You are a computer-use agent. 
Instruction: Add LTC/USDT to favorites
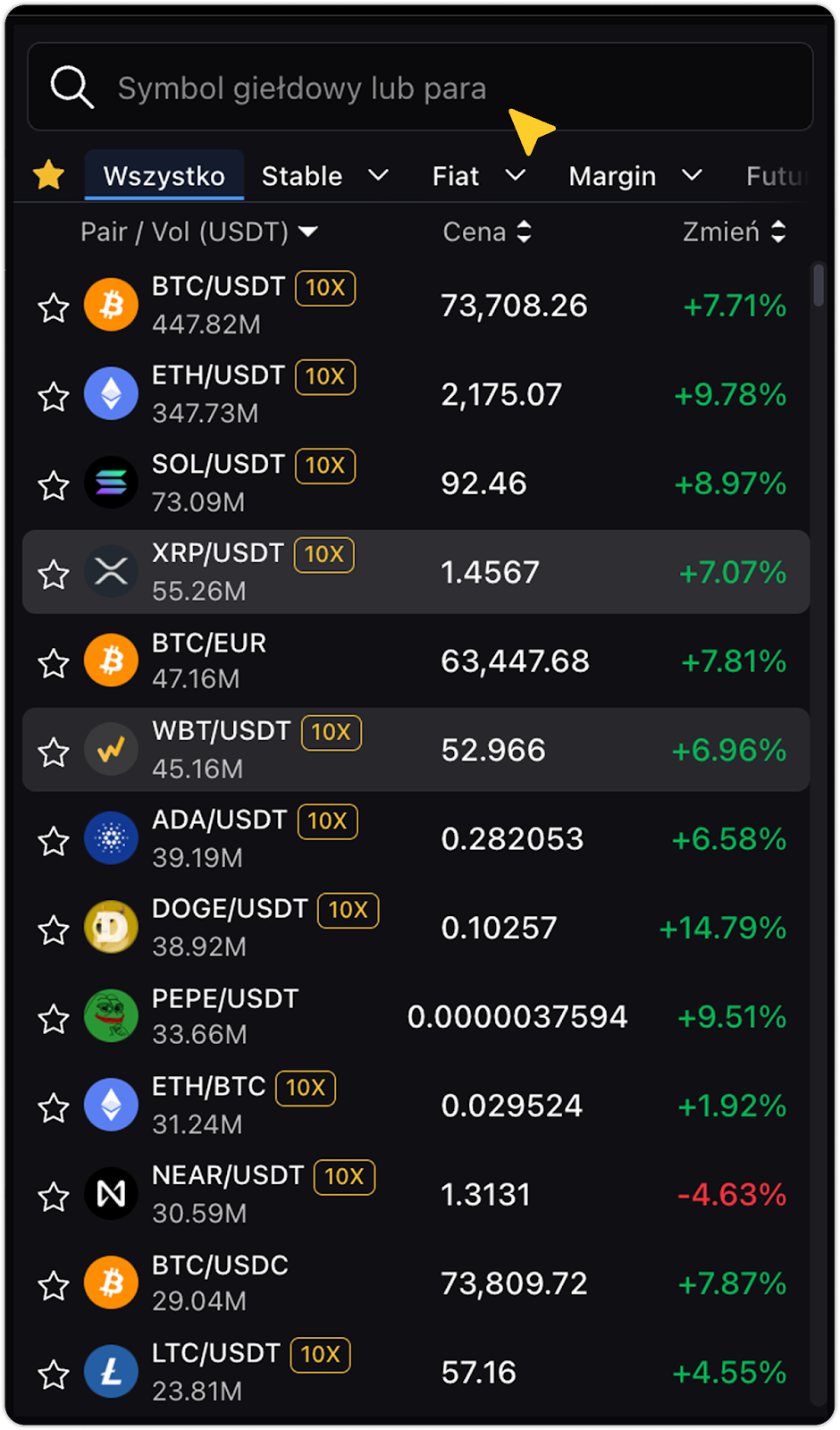[x=54, y=1374]
